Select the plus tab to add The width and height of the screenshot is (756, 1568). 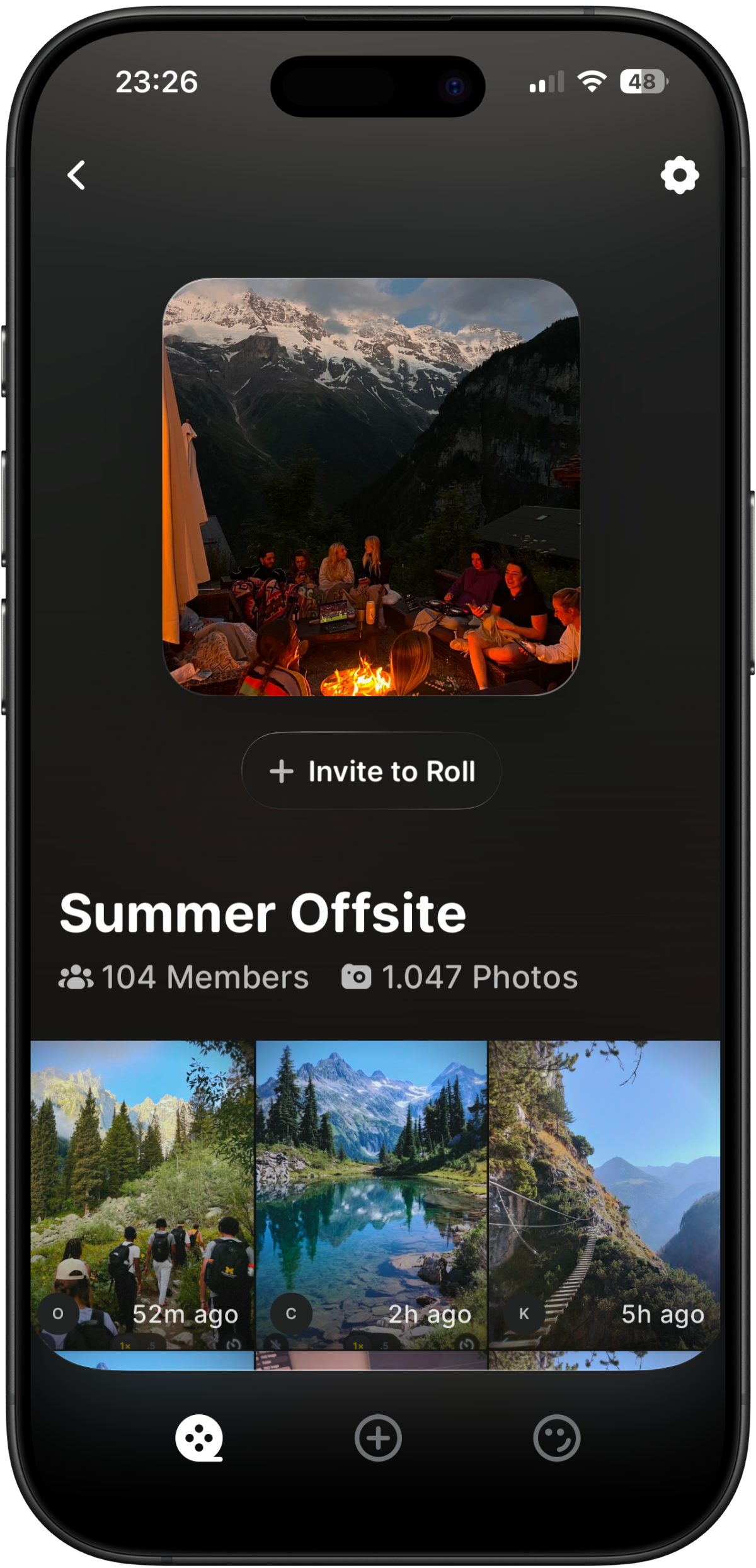pyautogui.click(x=378, y=1438)
